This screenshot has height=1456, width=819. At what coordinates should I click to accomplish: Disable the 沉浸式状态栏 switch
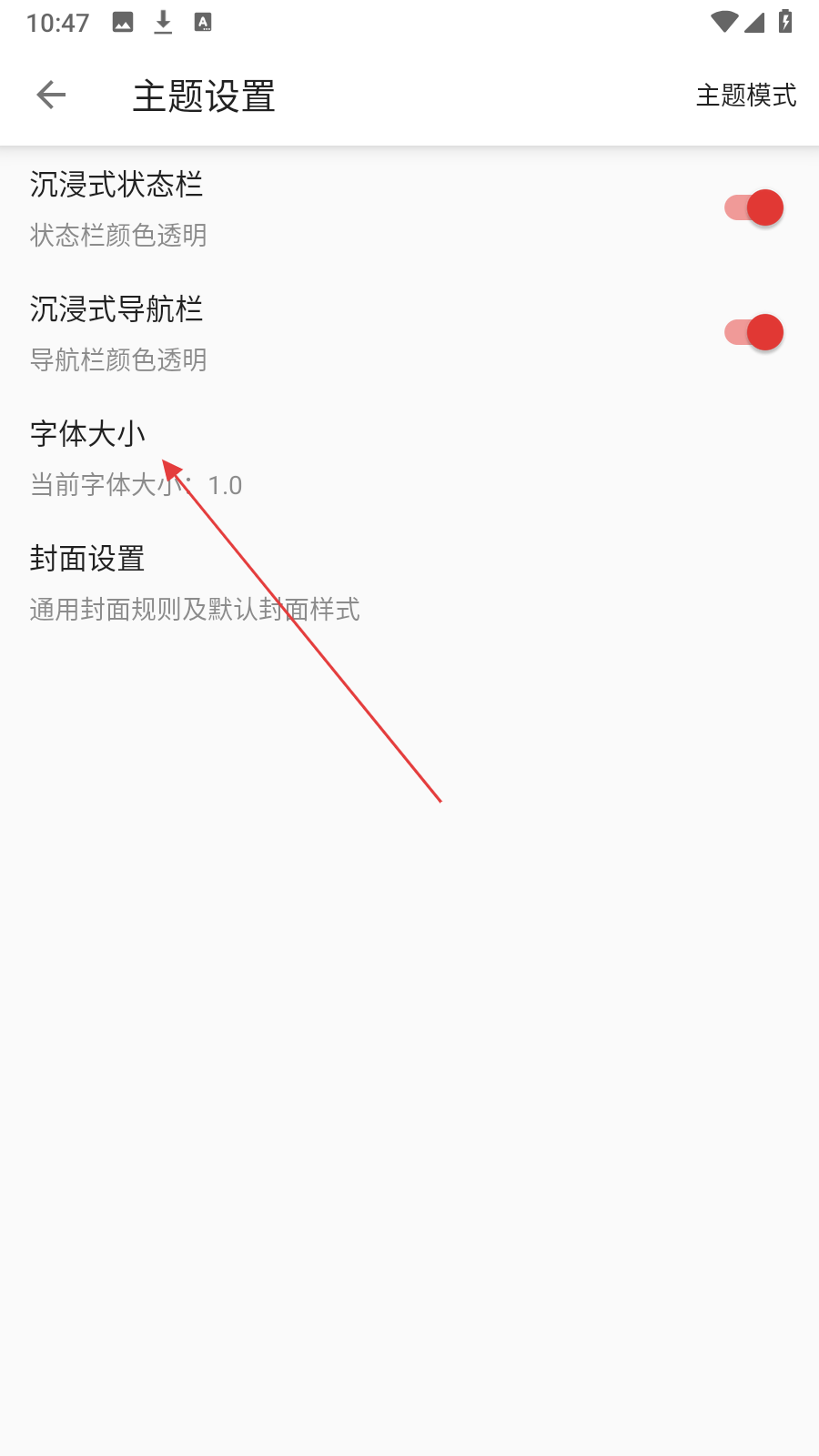pyautogui.click(x=753, y=208)
